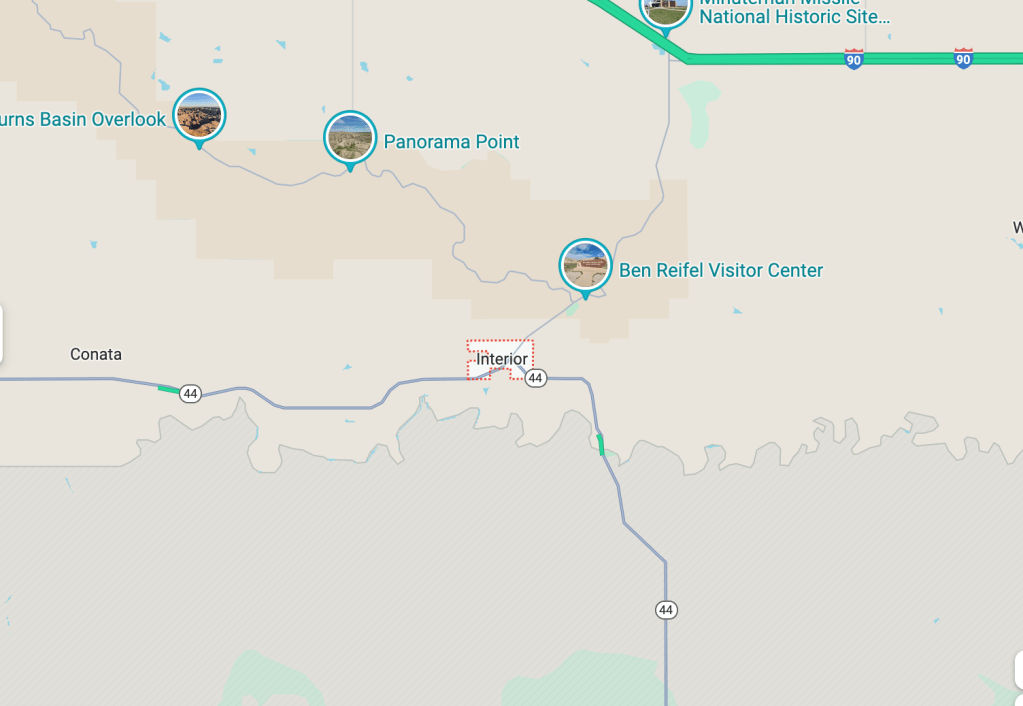1023x706 pixels.
Task: Select the Ben Reifel Visitor Center pin
Action: point(585,266)
